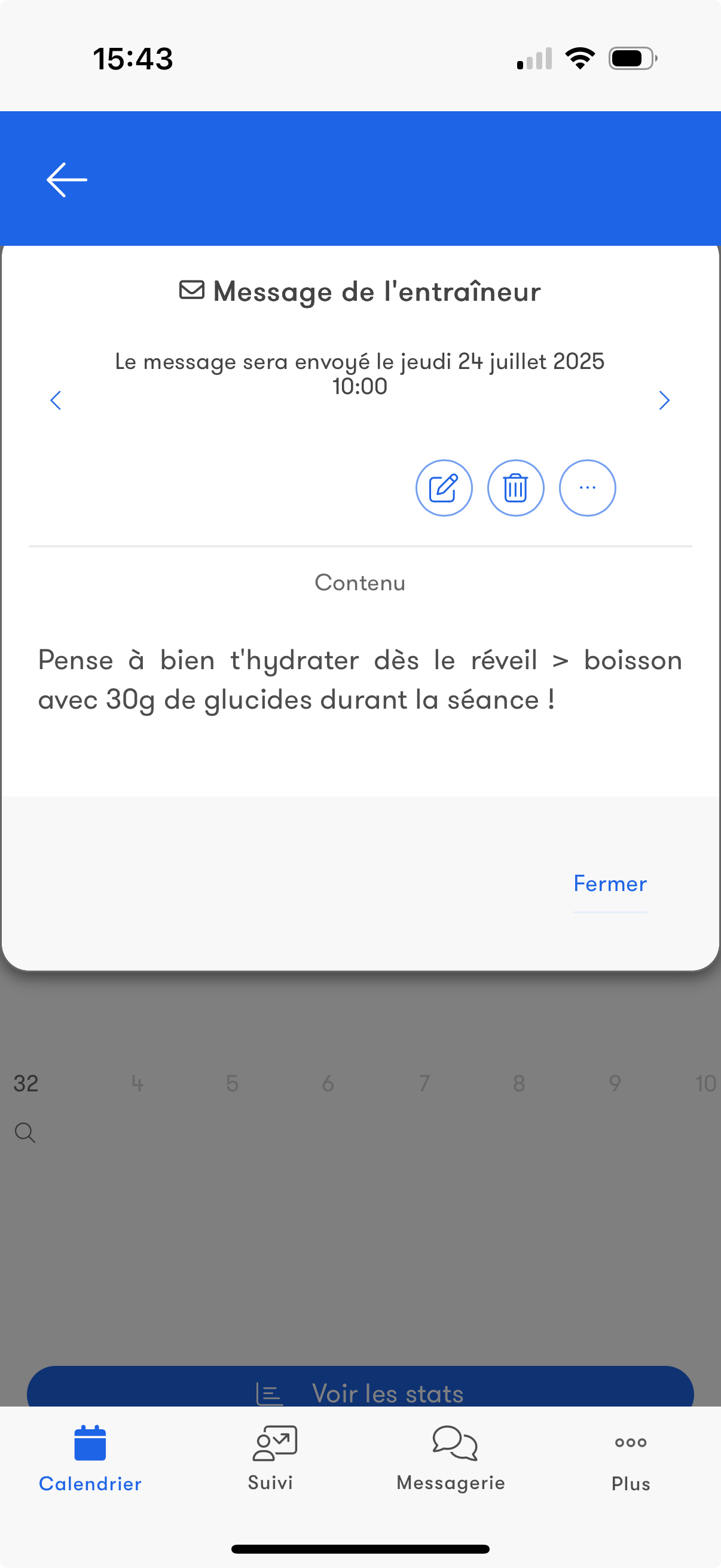The height and width of the screenshot is (1568, 721).
Task: Open more options with the ellipsis icon
Action: 587,487
